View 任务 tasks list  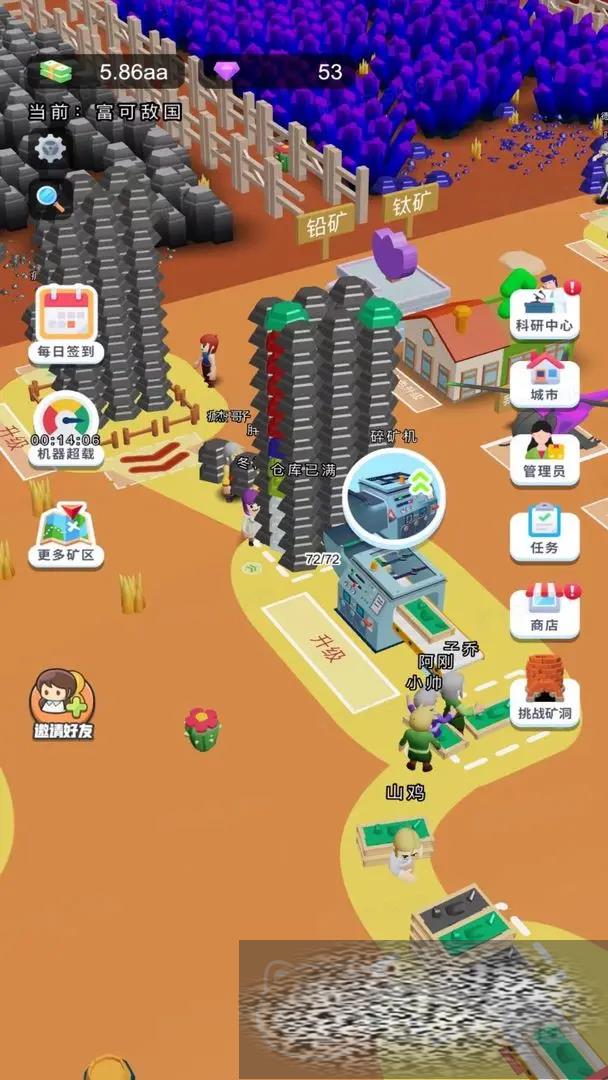(x=544, y=532)
